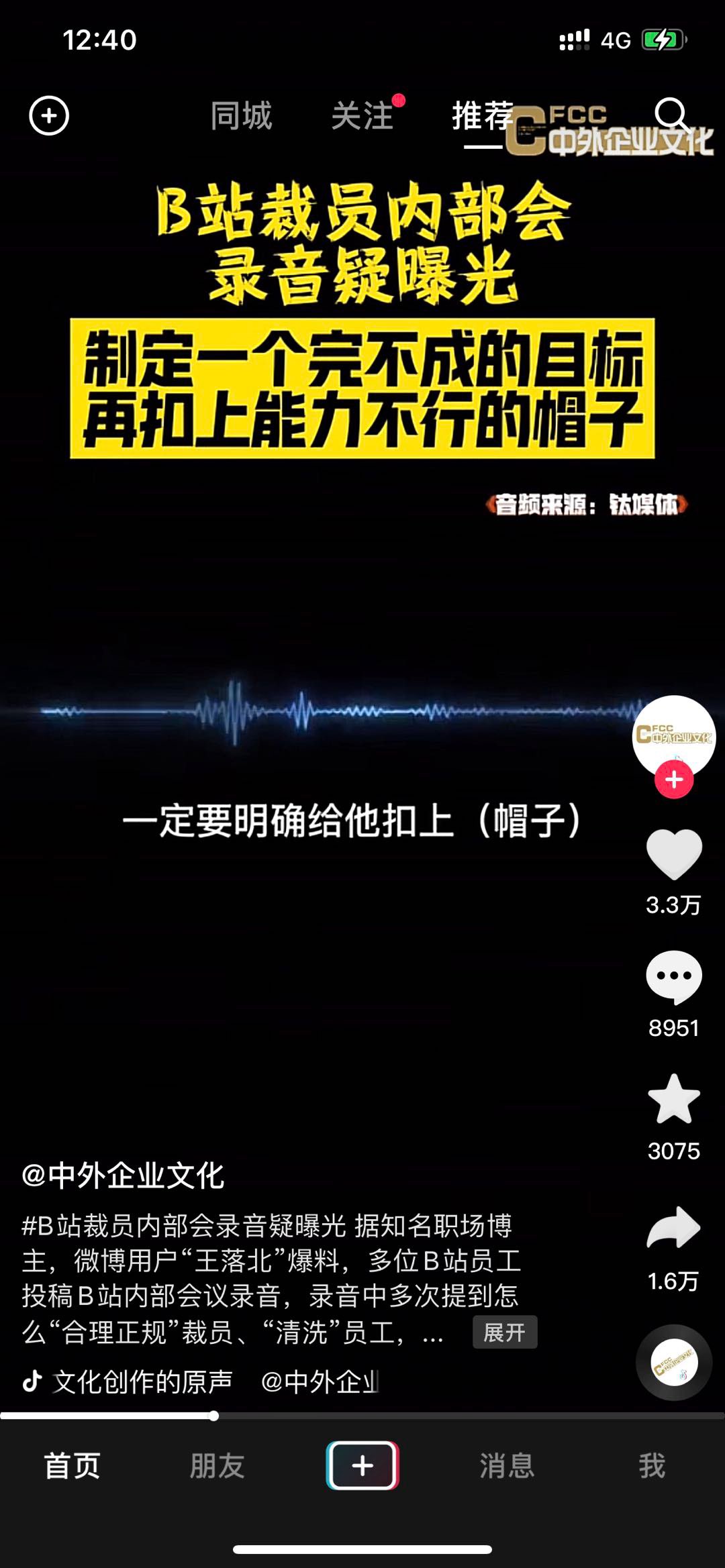Viewport: 725px width, 1568px height.
Task: Switch to the 关注 tab
Action: pyautogui.click(x=362, y=116)
